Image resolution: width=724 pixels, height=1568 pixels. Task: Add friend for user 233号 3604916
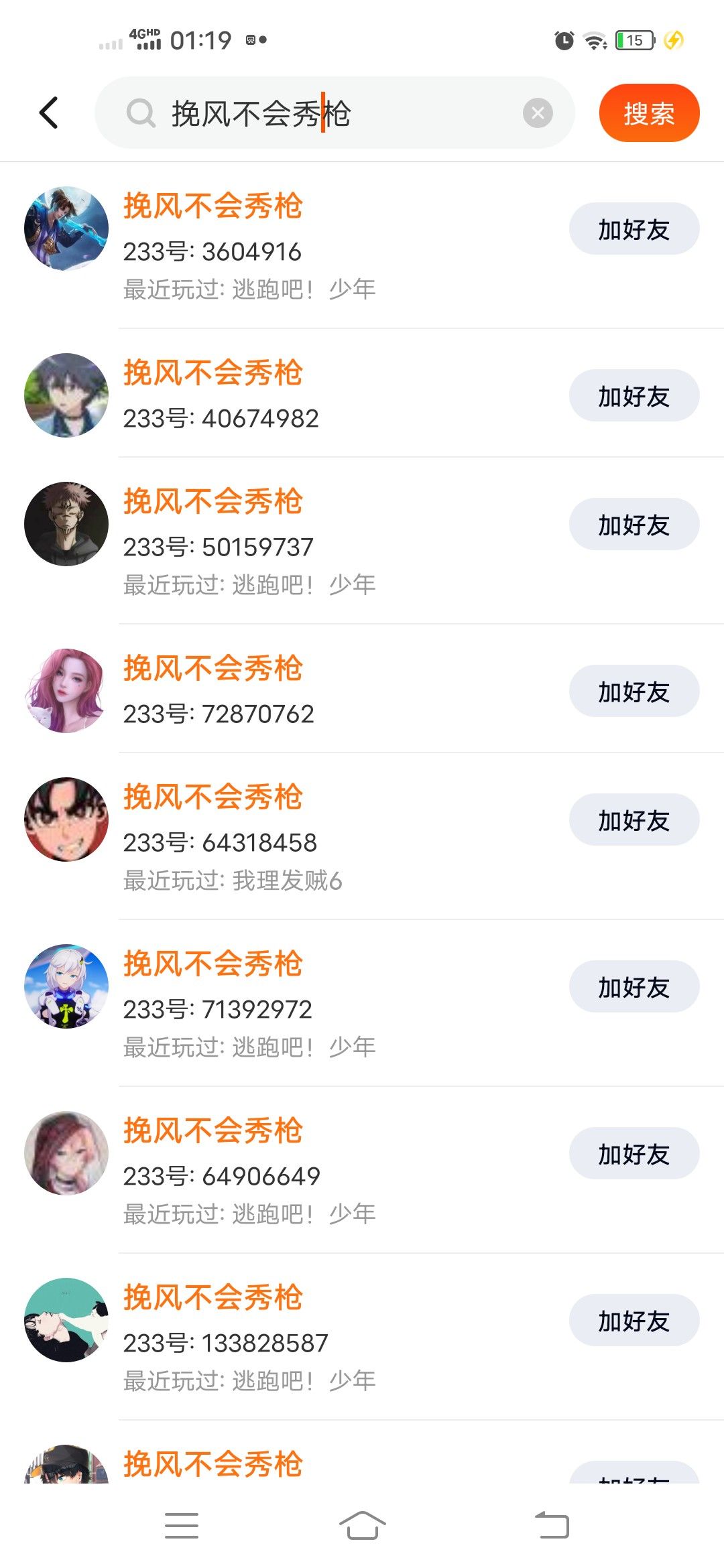point(633,229)
